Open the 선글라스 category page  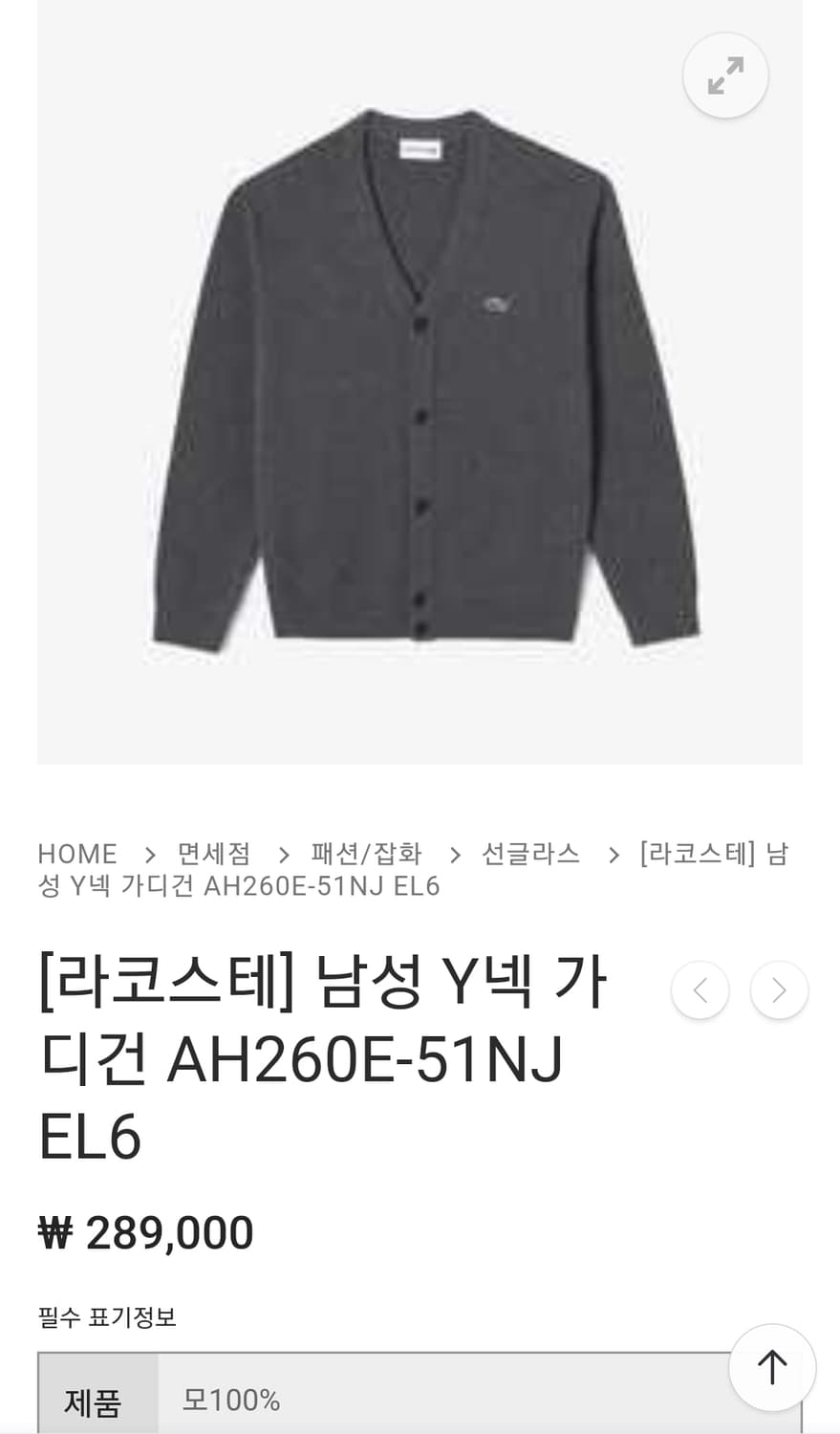533,854
